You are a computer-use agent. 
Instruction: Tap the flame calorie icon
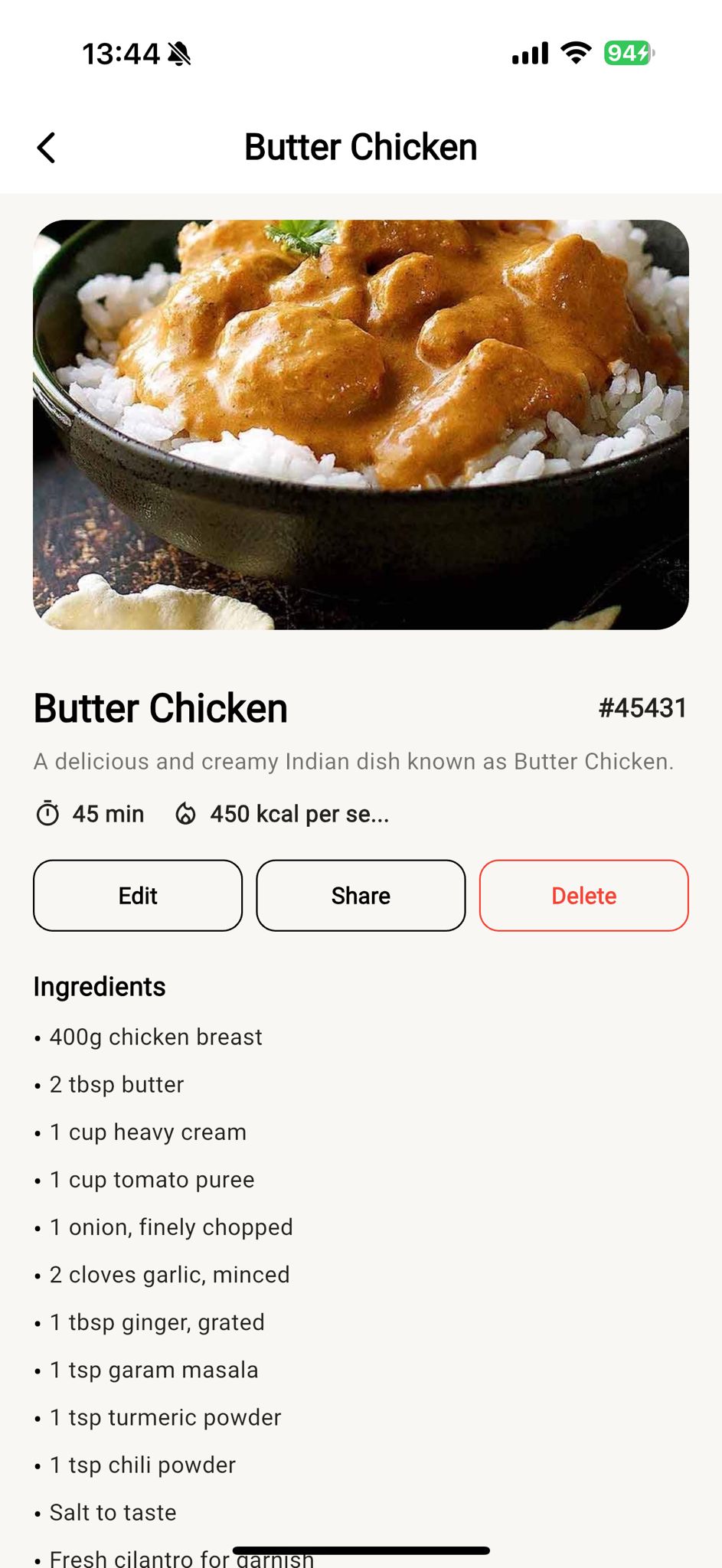[x=186, y=813]
